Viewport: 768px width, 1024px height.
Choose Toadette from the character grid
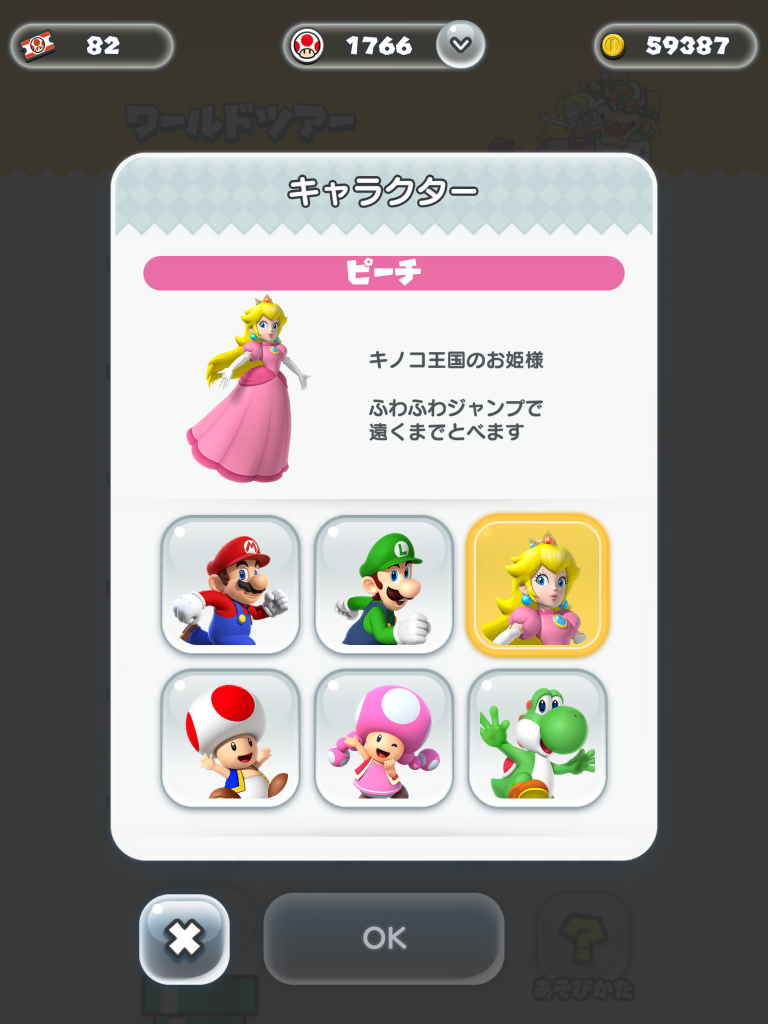point(384,738)
